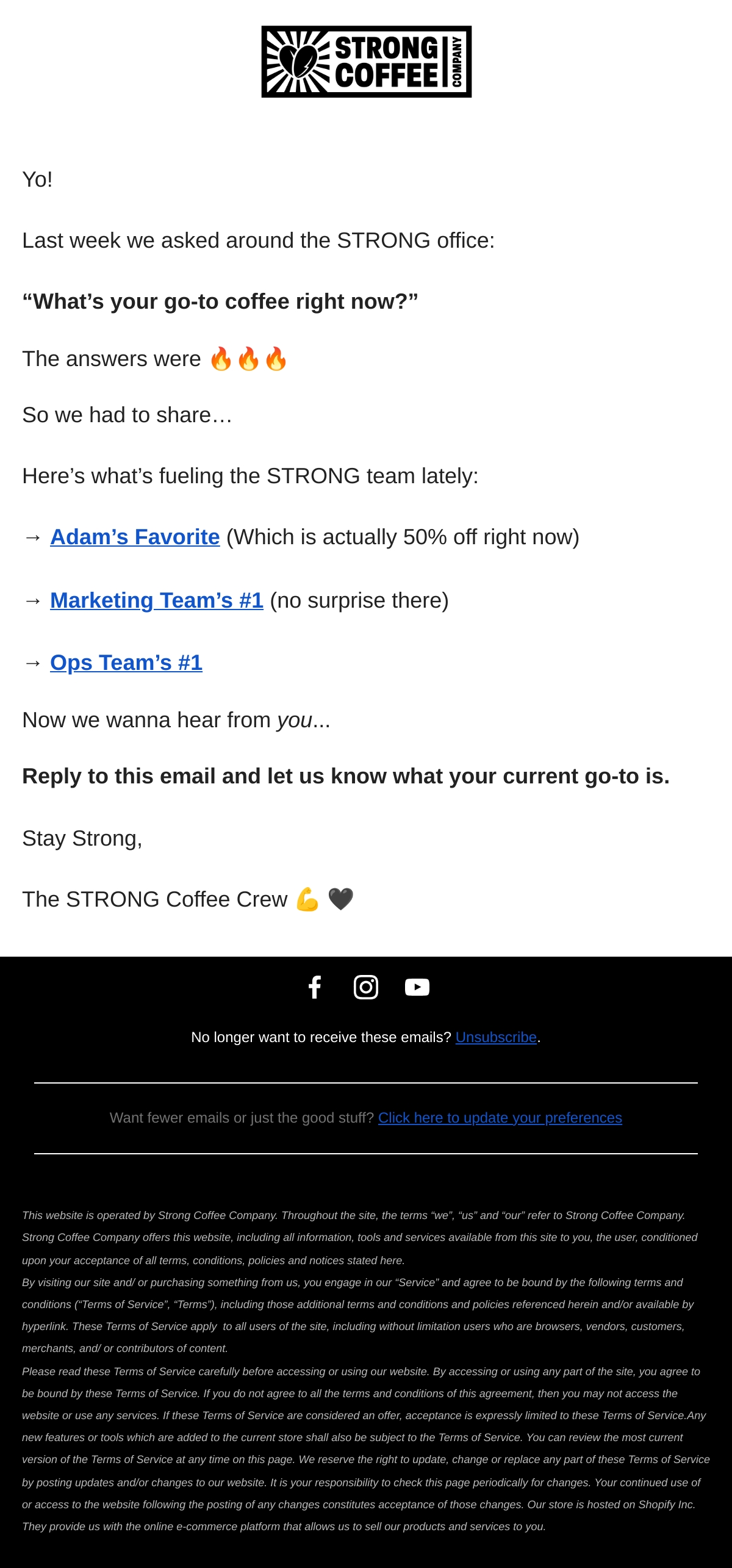Open Marketing Team's #1 link
The width and height of the screenshot is (732, 1568).
[x=157, y=600]
